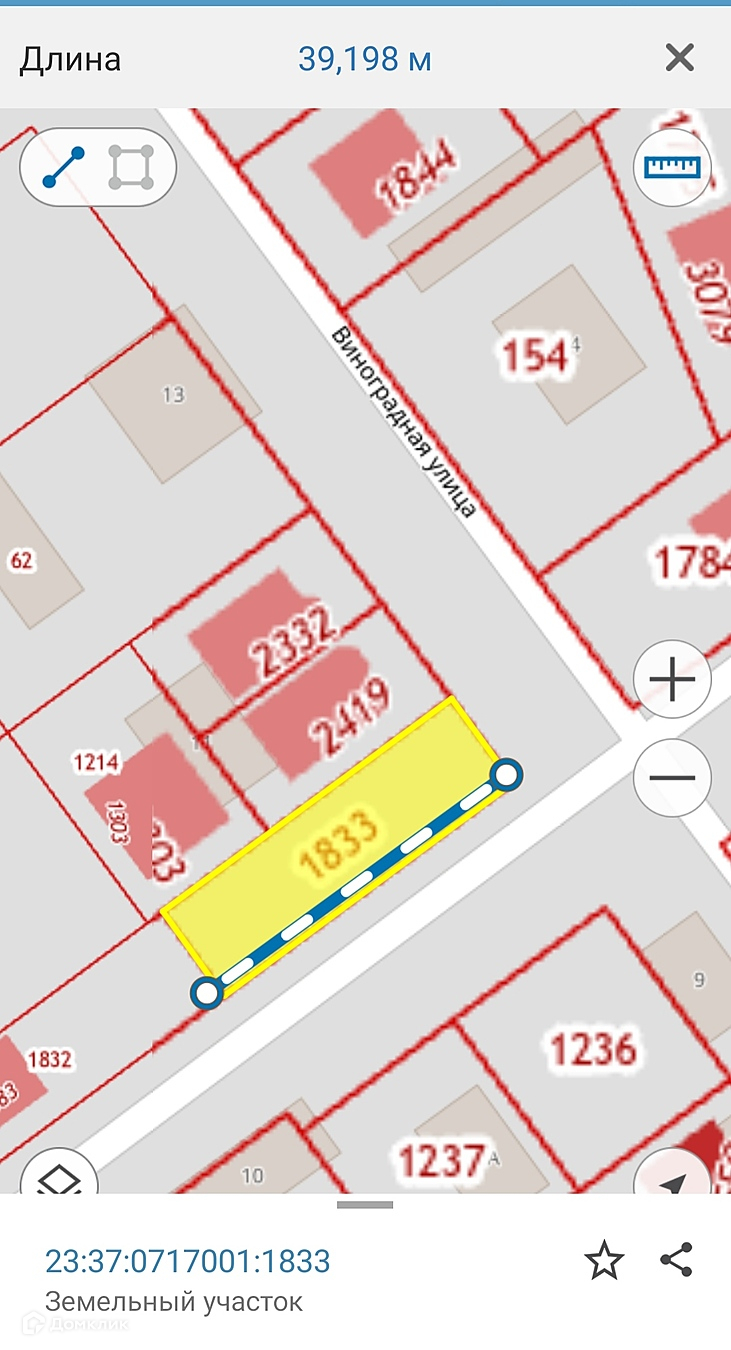Zoom out of the map
The image size is (731, 1350).
[672, 778]
